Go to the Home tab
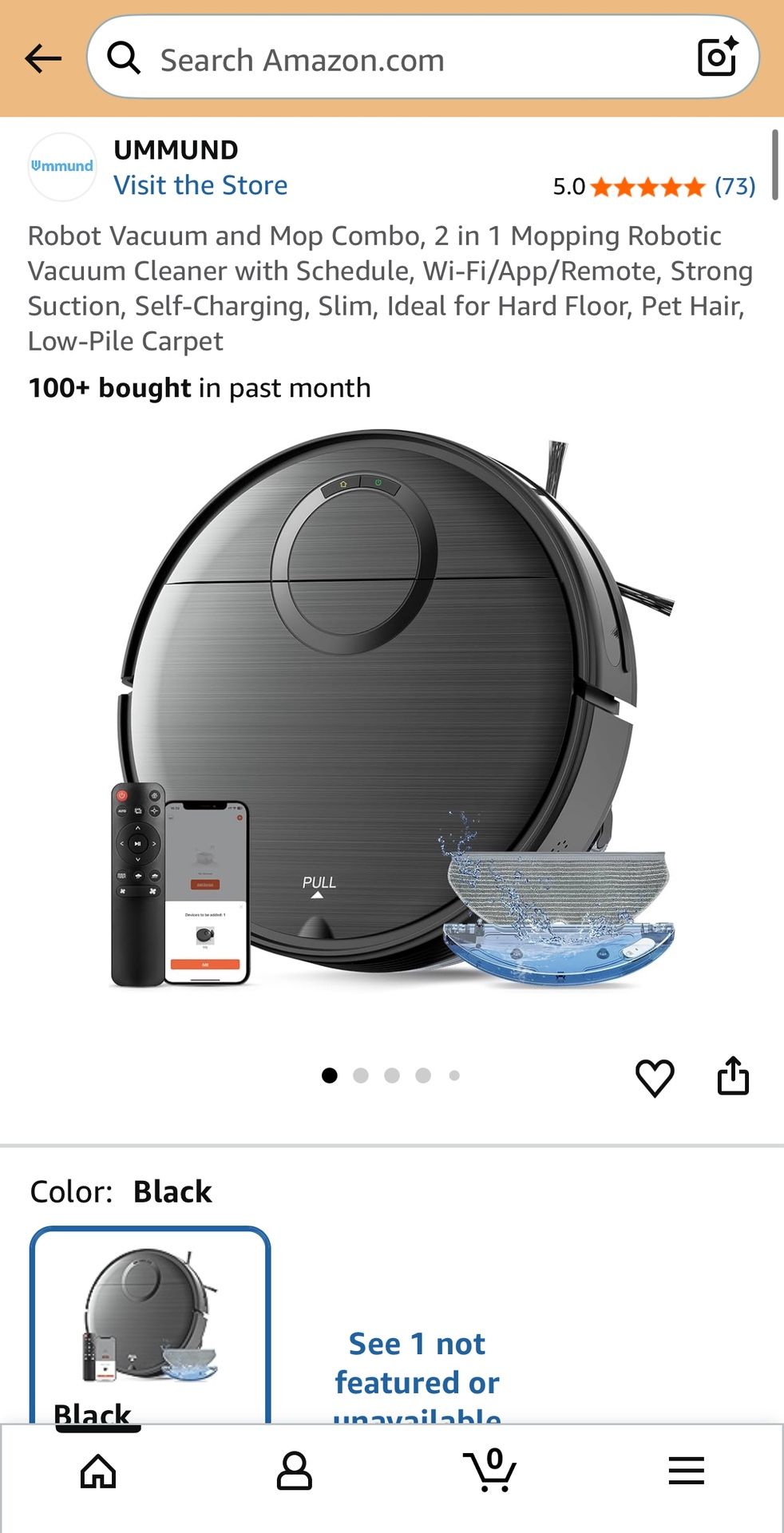The height and width of the screenshot is (1533, 784). click(x=98, y=1471)
